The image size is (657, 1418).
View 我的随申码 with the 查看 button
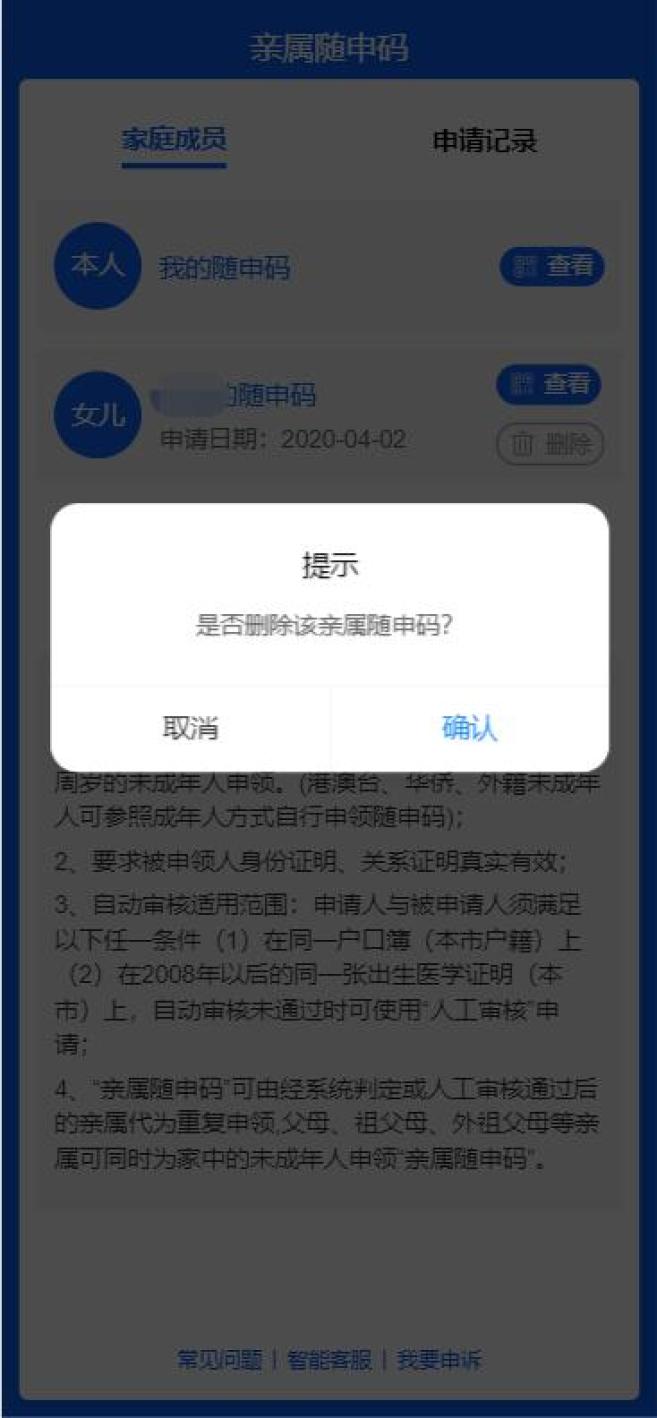click(x=552, y=266)
